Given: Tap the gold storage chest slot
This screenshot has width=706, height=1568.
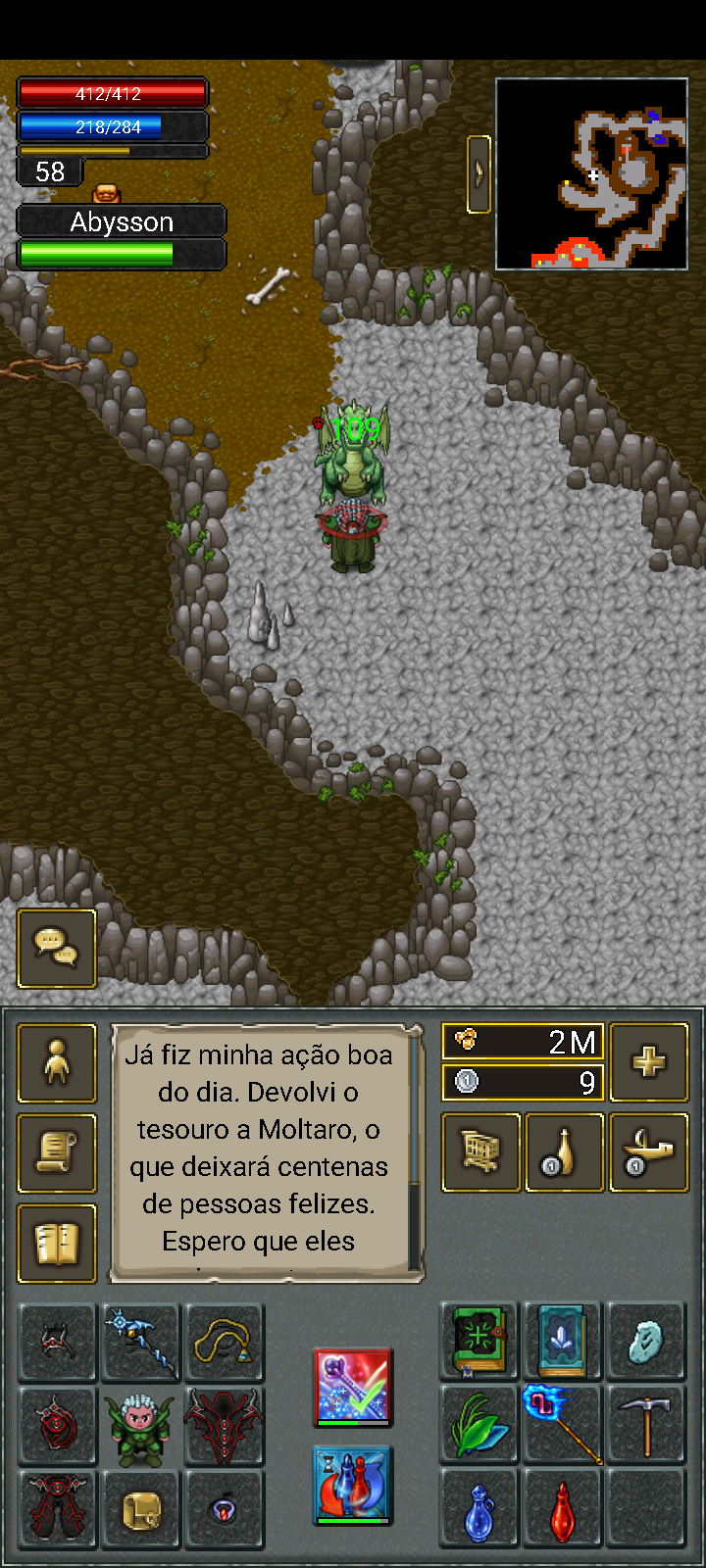Looking at the screenshot, I should tap(140, 1509).
